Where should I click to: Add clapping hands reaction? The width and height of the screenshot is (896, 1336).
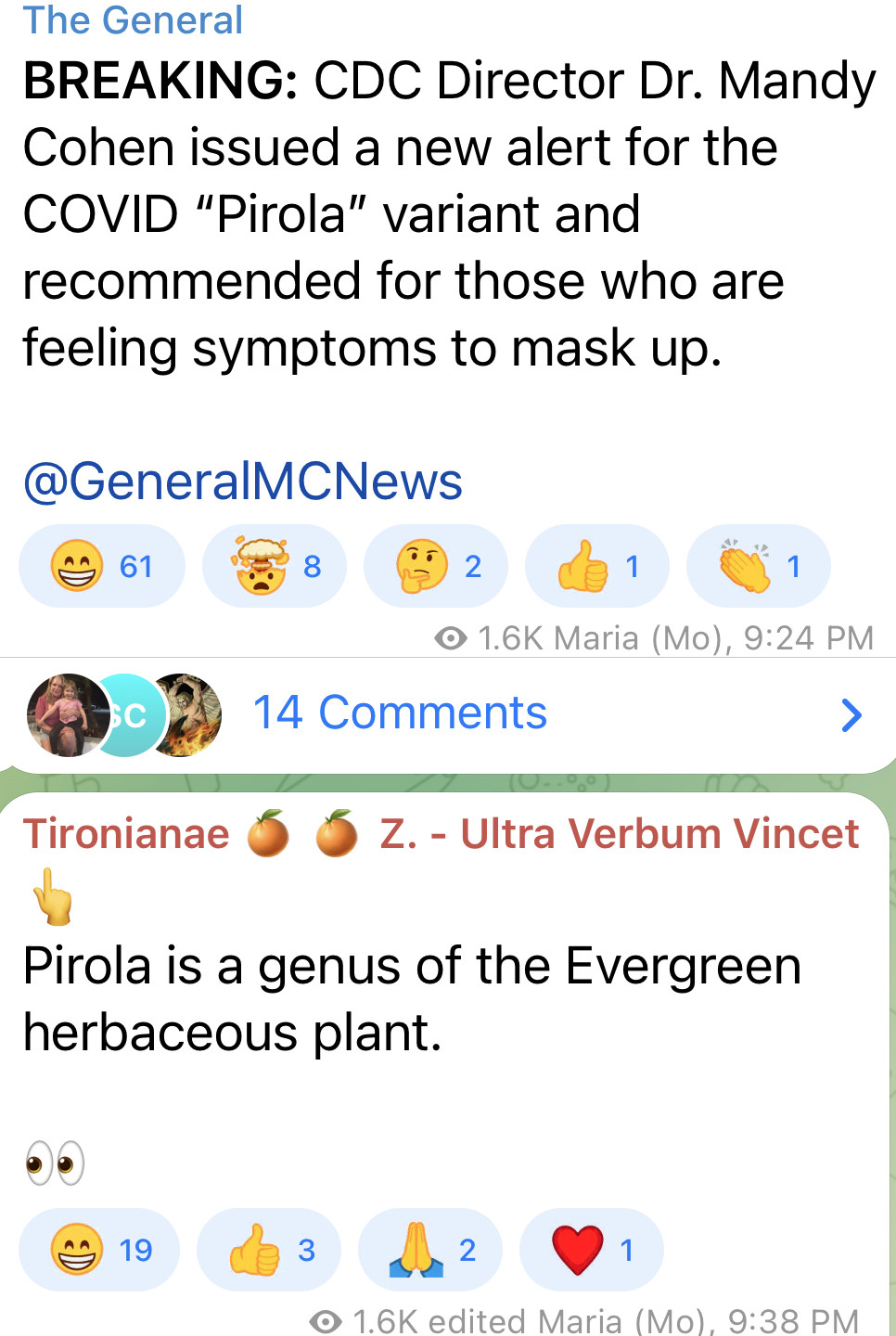(x=759, y=566)
